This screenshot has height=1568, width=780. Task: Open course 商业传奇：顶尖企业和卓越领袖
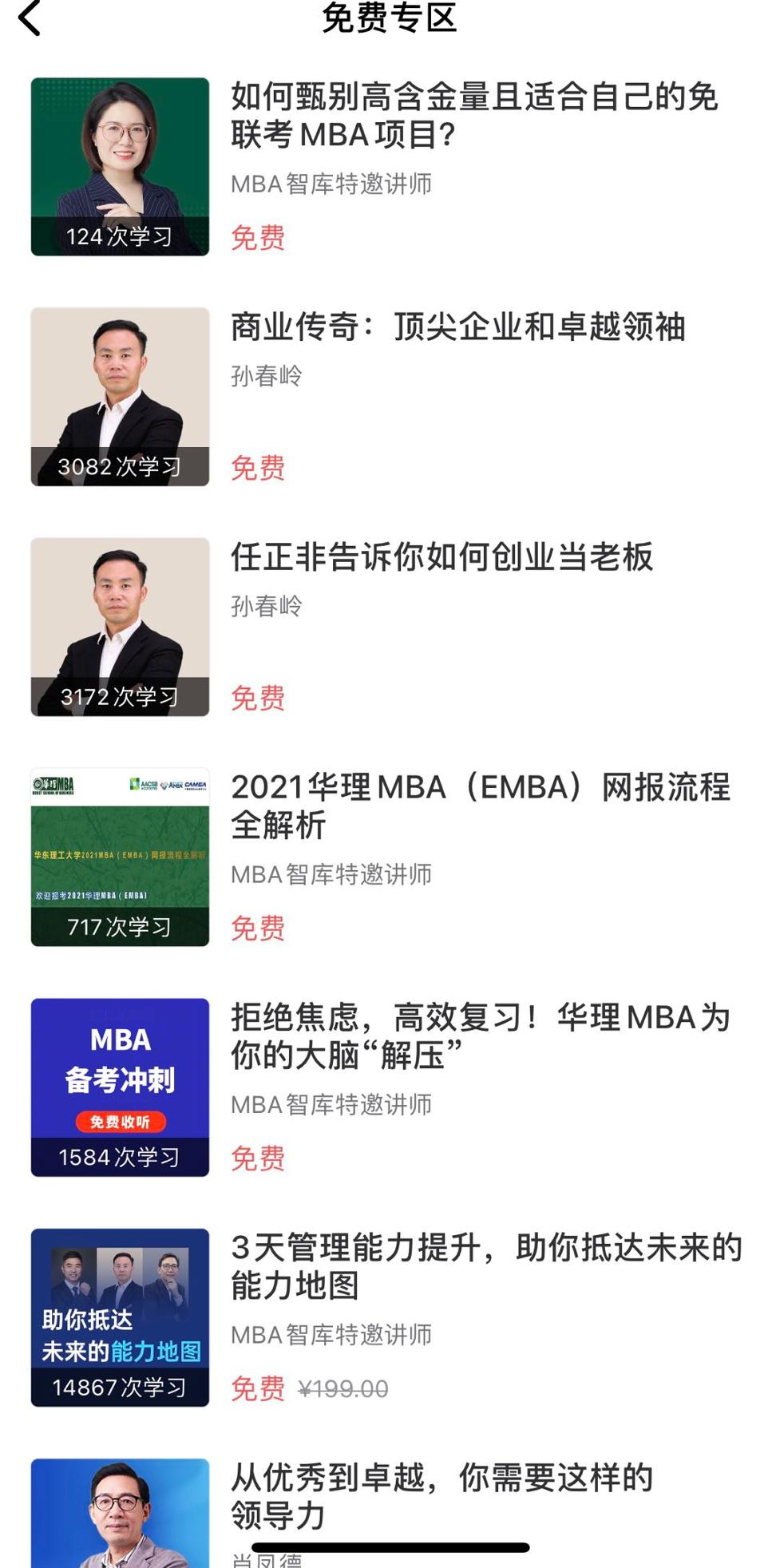pyautogui.click(x=457, y=327)
